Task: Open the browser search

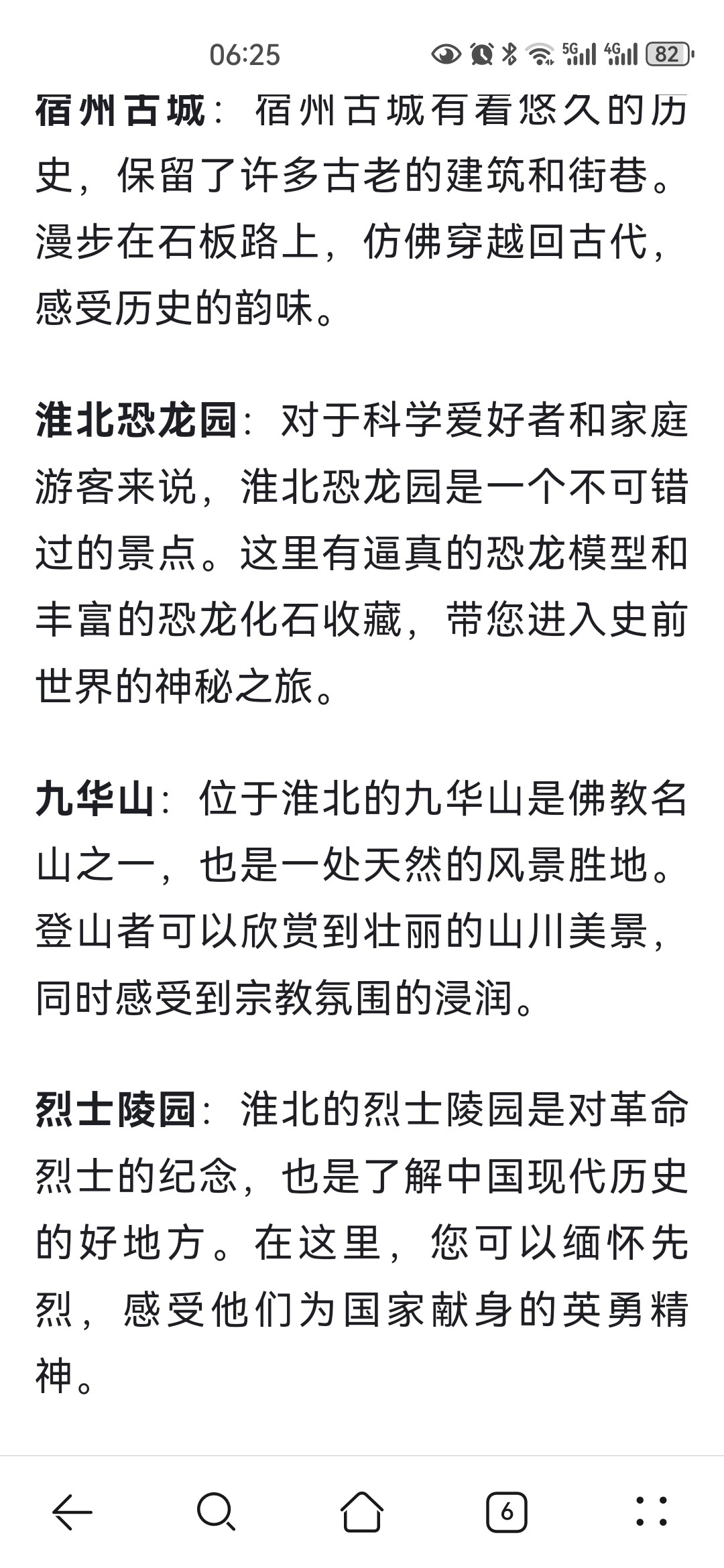Action: [216, 1512]
